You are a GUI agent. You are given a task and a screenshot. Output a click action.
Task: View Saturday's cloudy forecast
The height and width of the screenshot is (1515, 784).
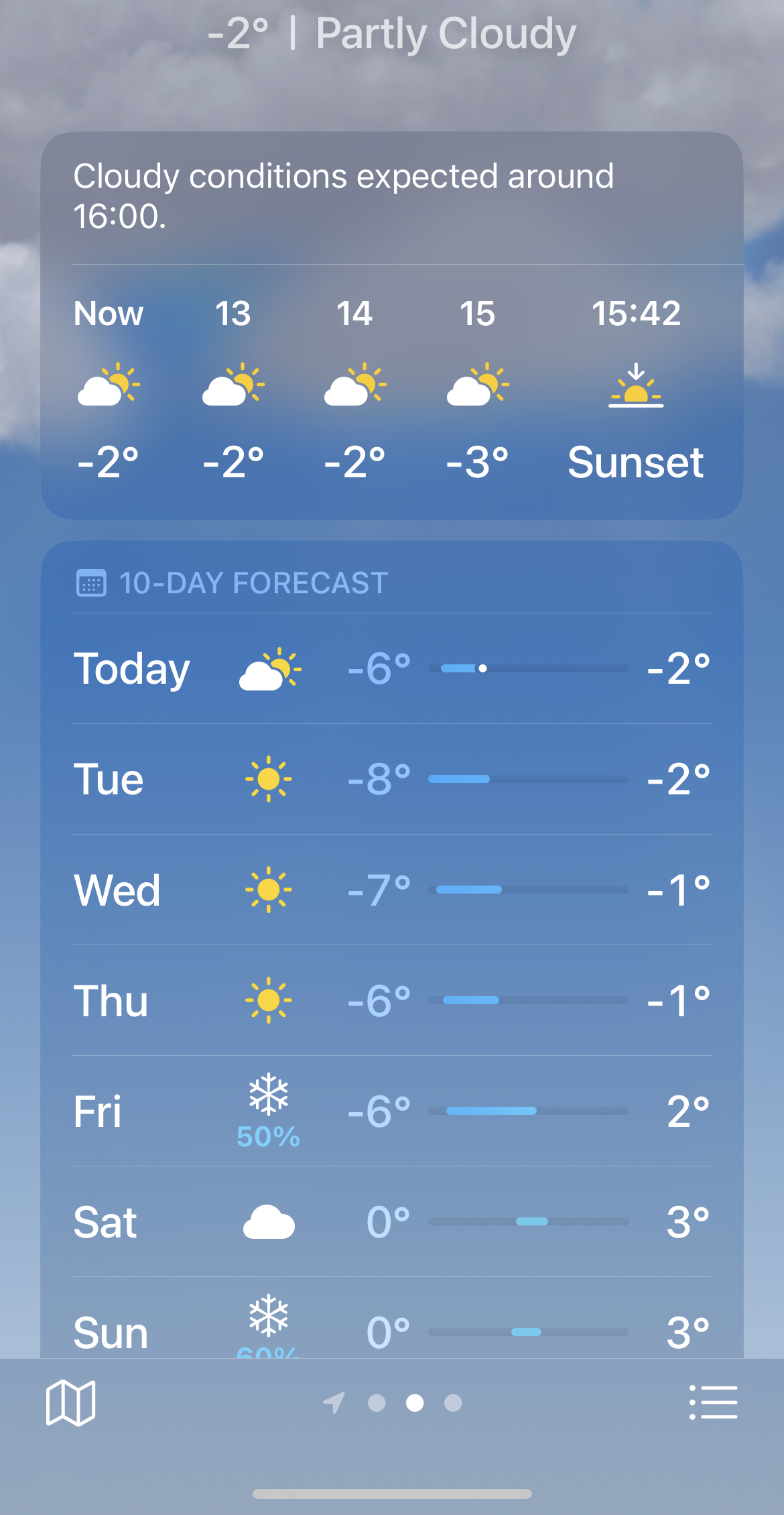[392, 1221]
